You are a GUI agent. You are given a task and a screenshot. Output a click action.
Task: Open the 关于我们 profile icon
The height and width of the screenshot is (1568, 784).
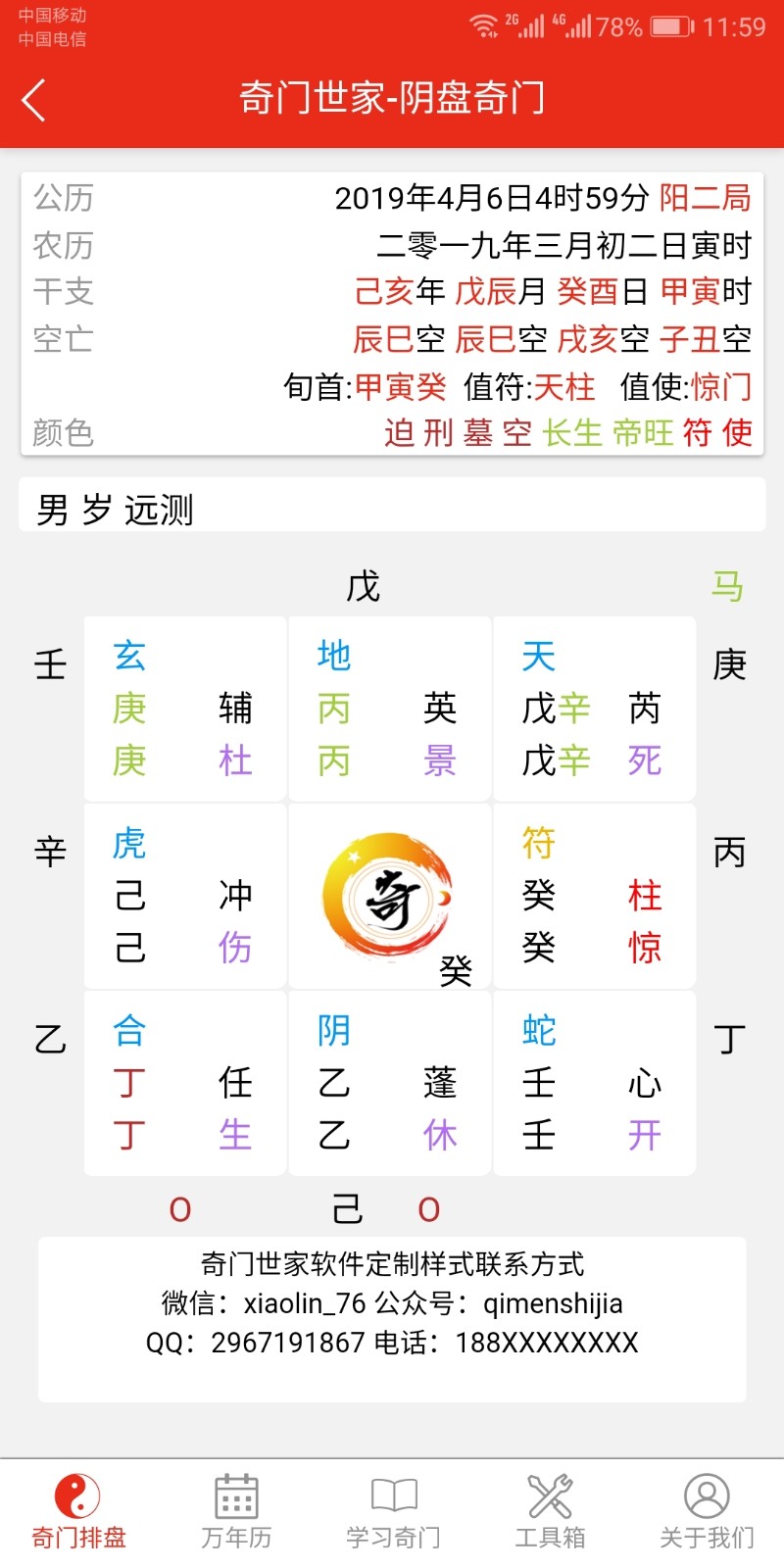[705, 1497]
